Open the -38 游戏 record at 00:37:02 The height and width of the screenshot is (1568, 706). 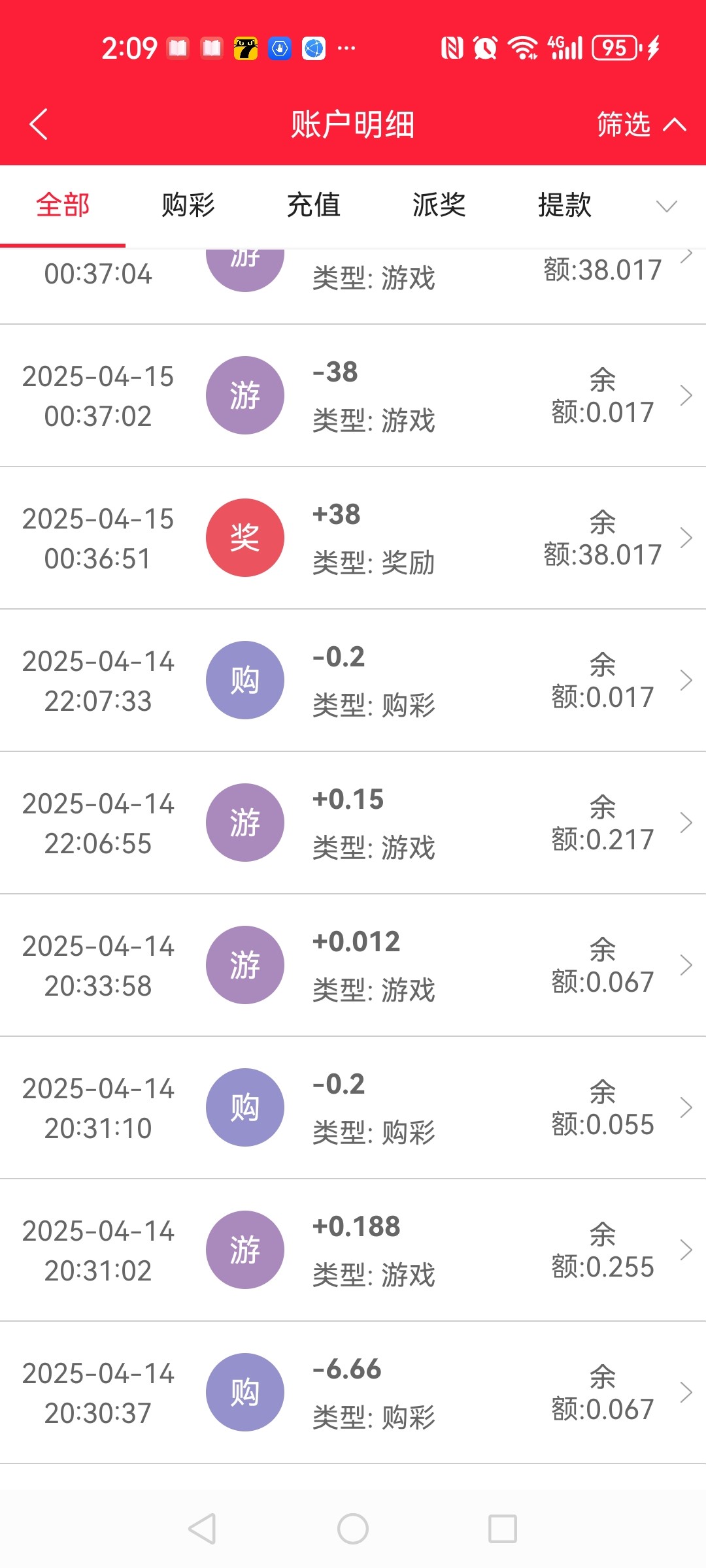(353, 396)
